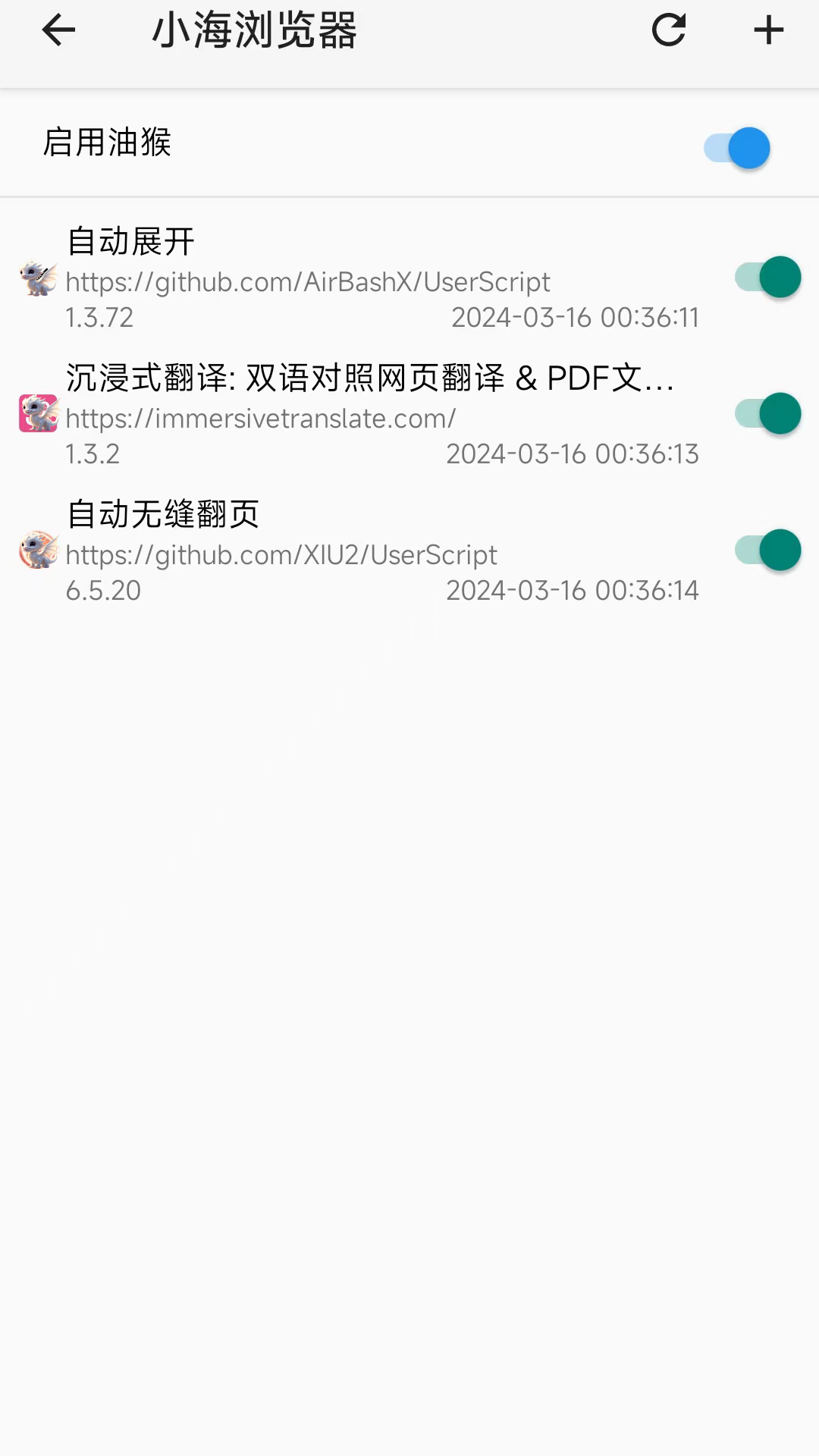Image resolution: width=819 pixels, height=1456 pixels.
Task: Visit the immersivetranslate.com homepage link
Action: coord(261,418)
